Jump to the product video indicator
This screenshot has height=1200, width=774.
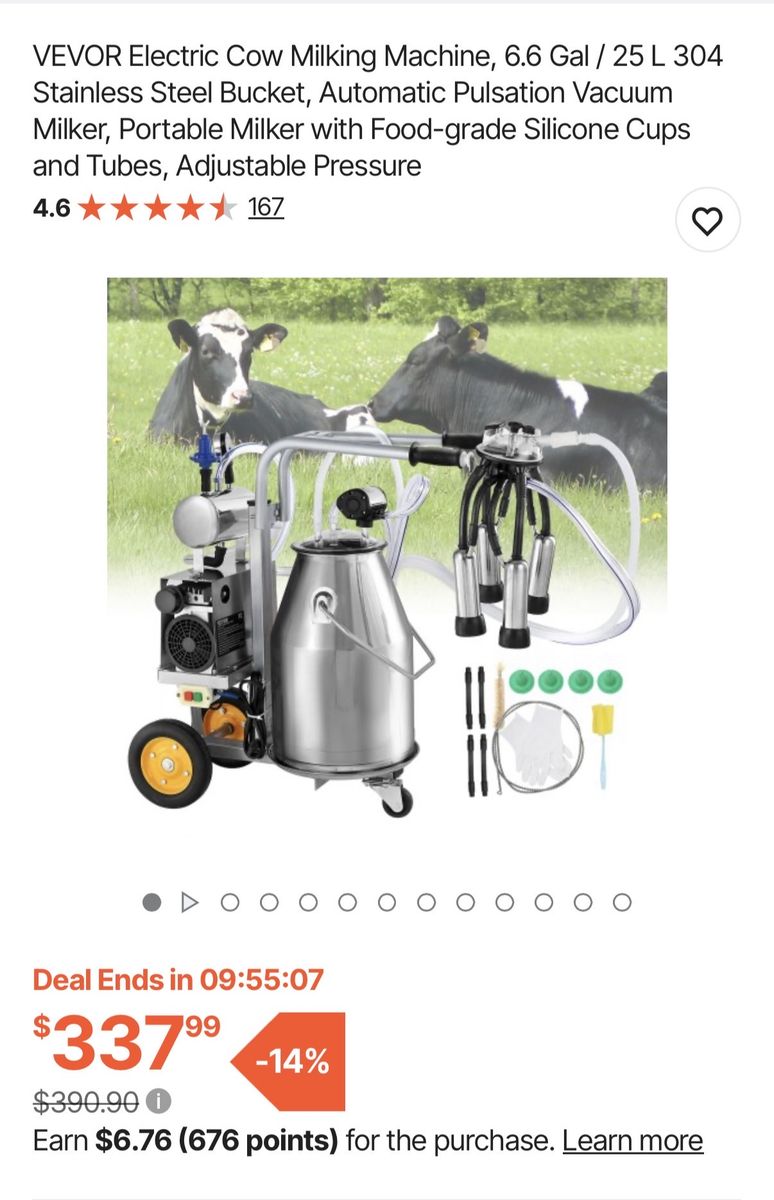coord(190,903)
